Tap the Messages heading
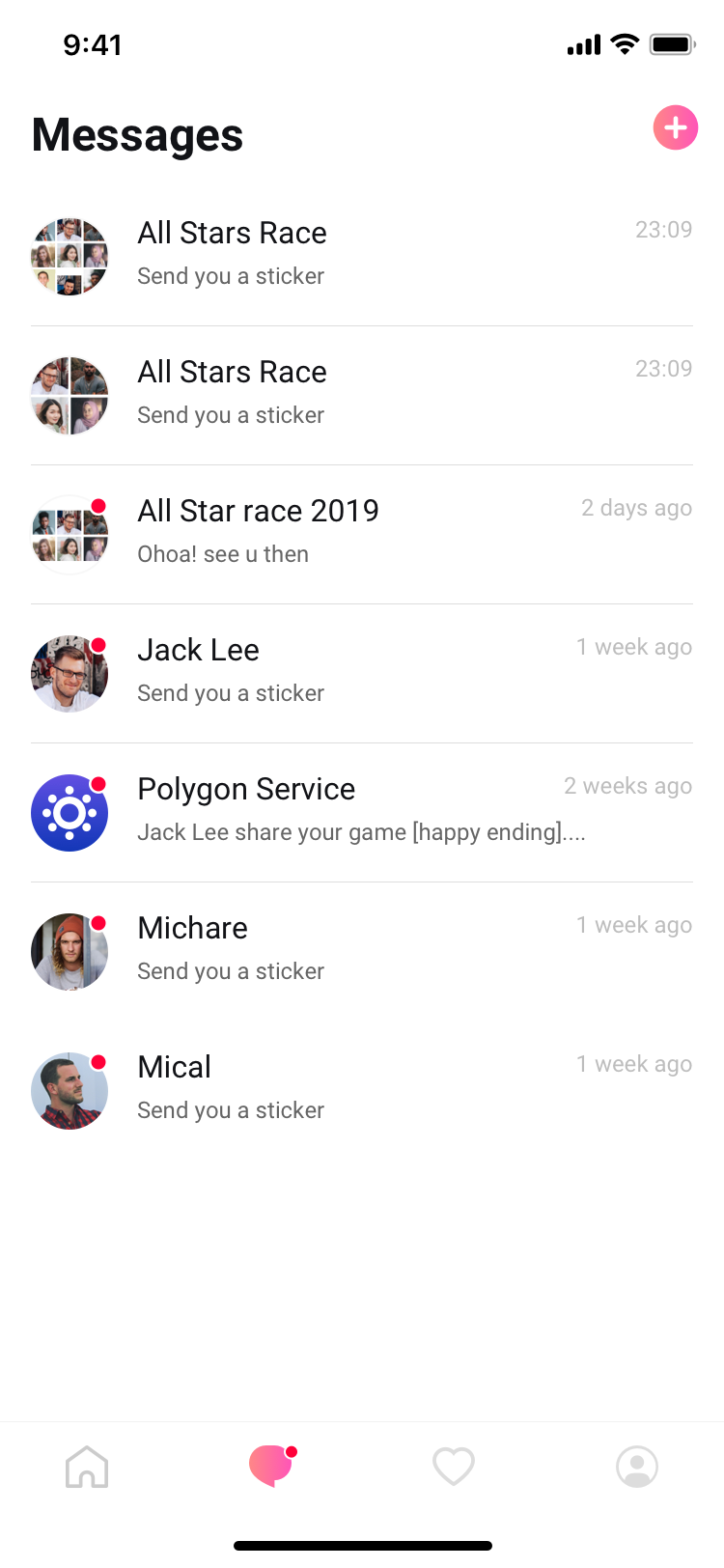Viewport: 724px width, 1568px height. [x=137, y=135]
